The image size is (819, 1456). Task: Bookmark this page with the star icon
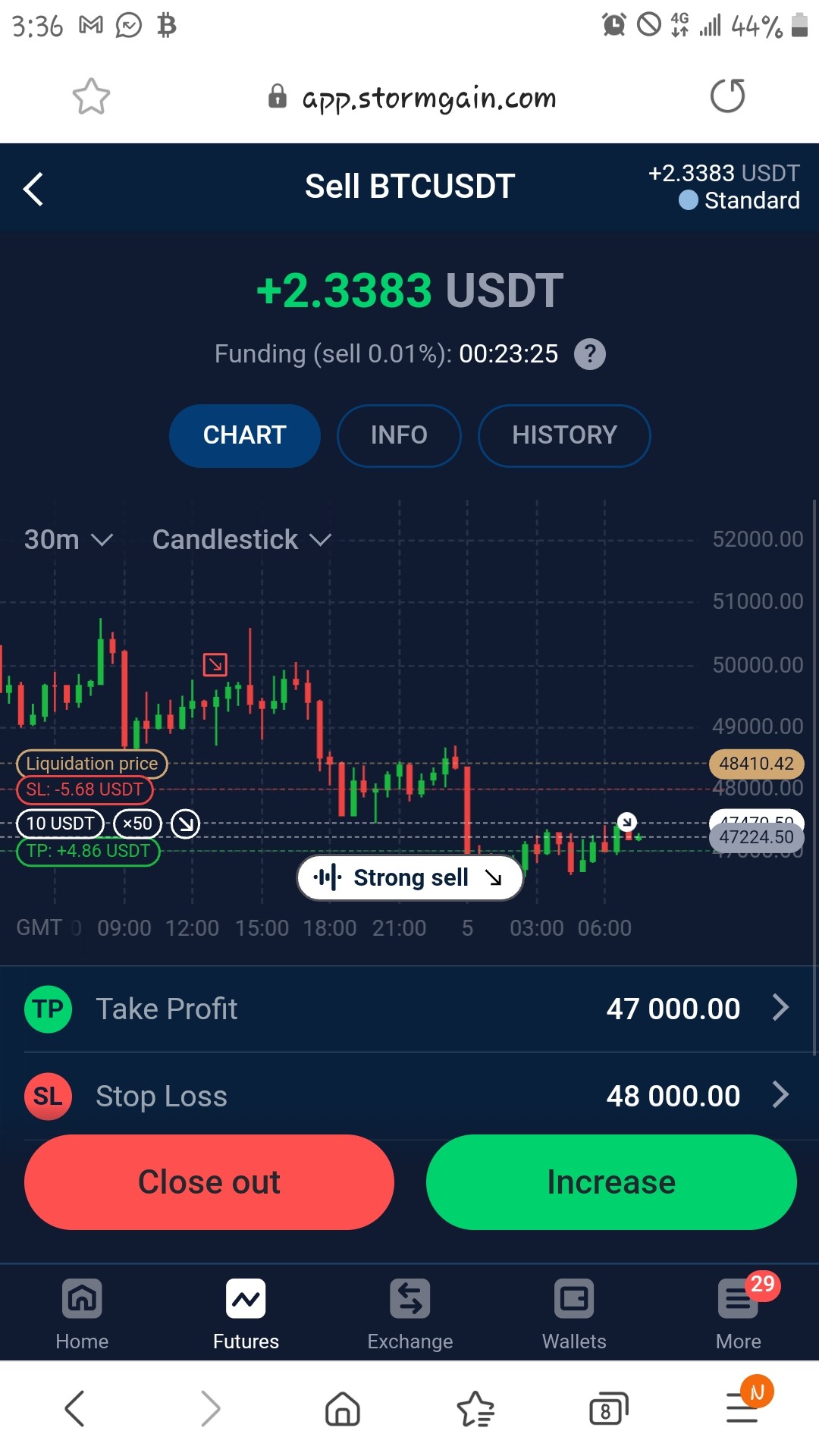pos(91,97)
